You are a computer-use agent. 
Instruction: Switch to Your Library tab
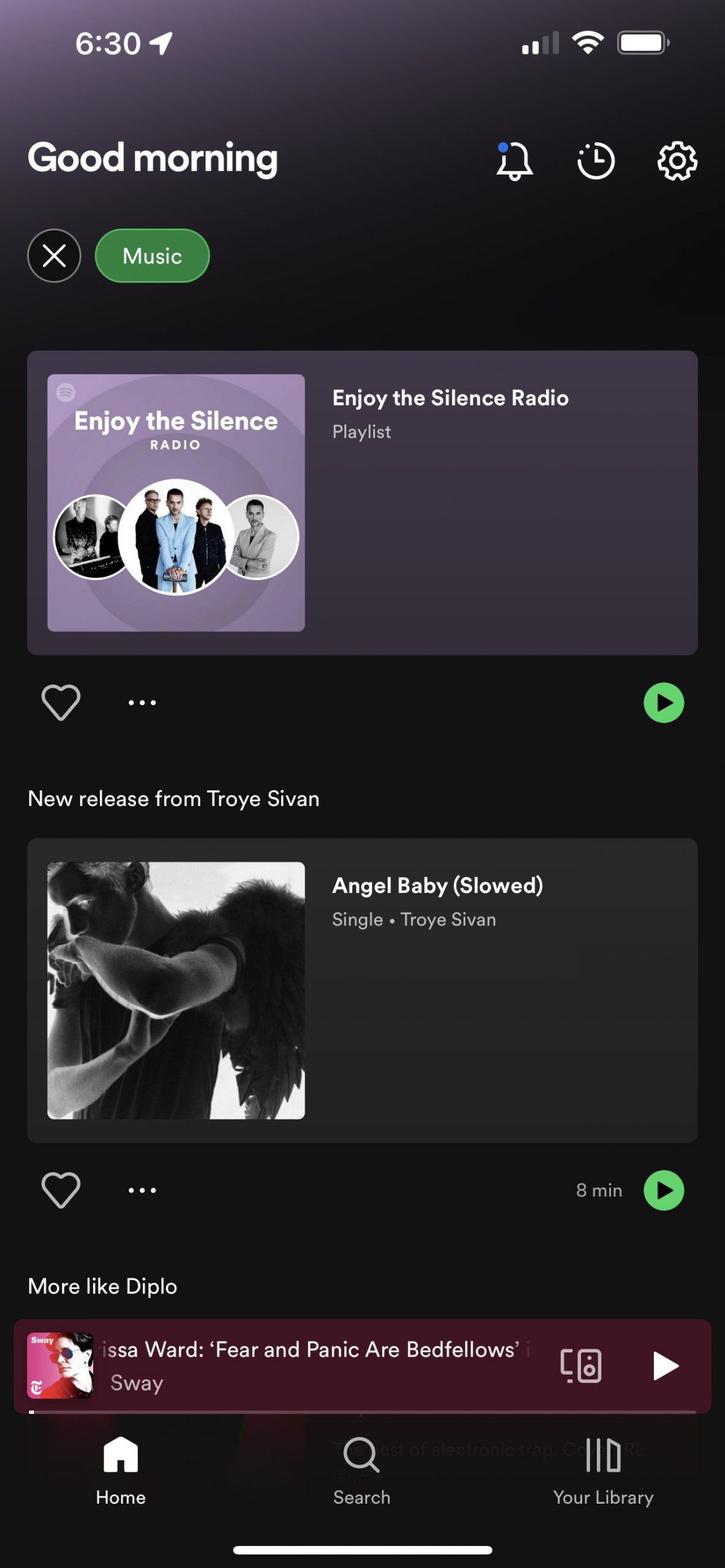[603, 1470]
